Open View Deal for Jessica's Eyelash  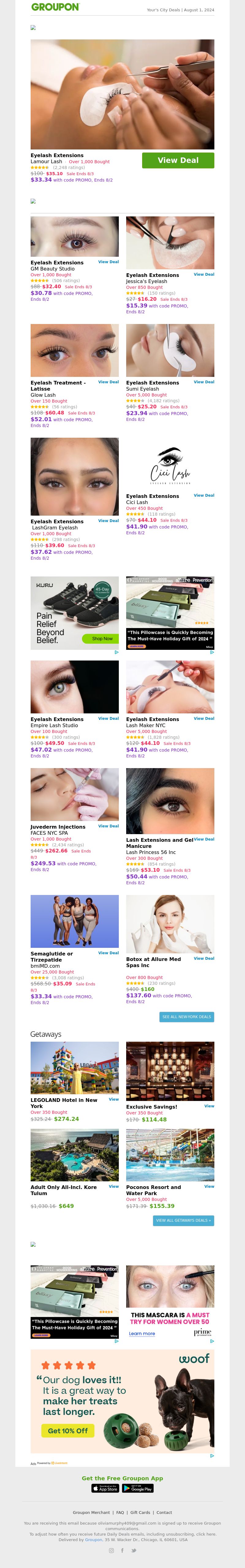pos(204,274)
